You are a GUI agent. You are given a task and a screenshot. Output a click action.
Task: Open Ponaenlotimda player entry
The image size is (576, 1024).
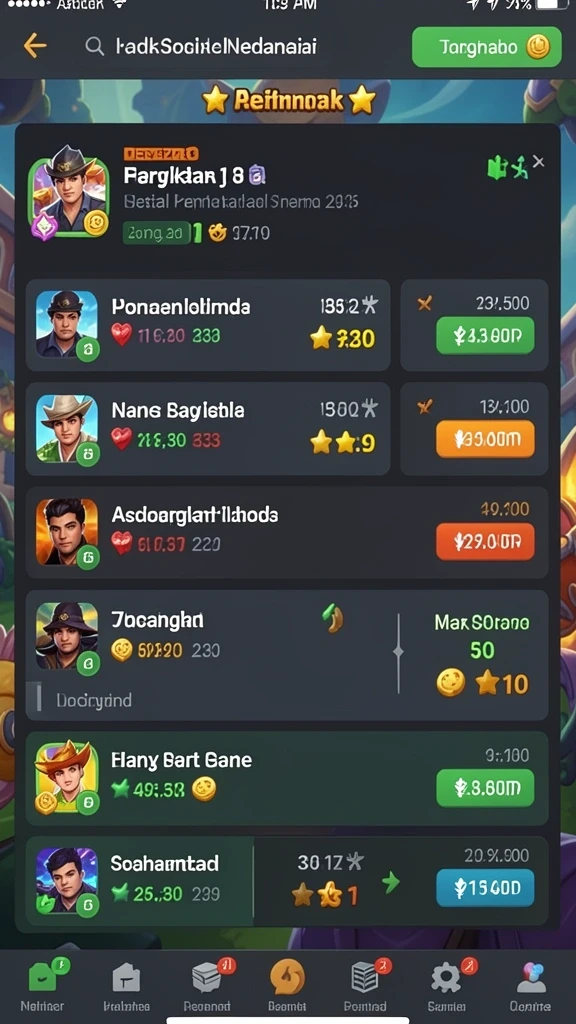pos(208,325)
